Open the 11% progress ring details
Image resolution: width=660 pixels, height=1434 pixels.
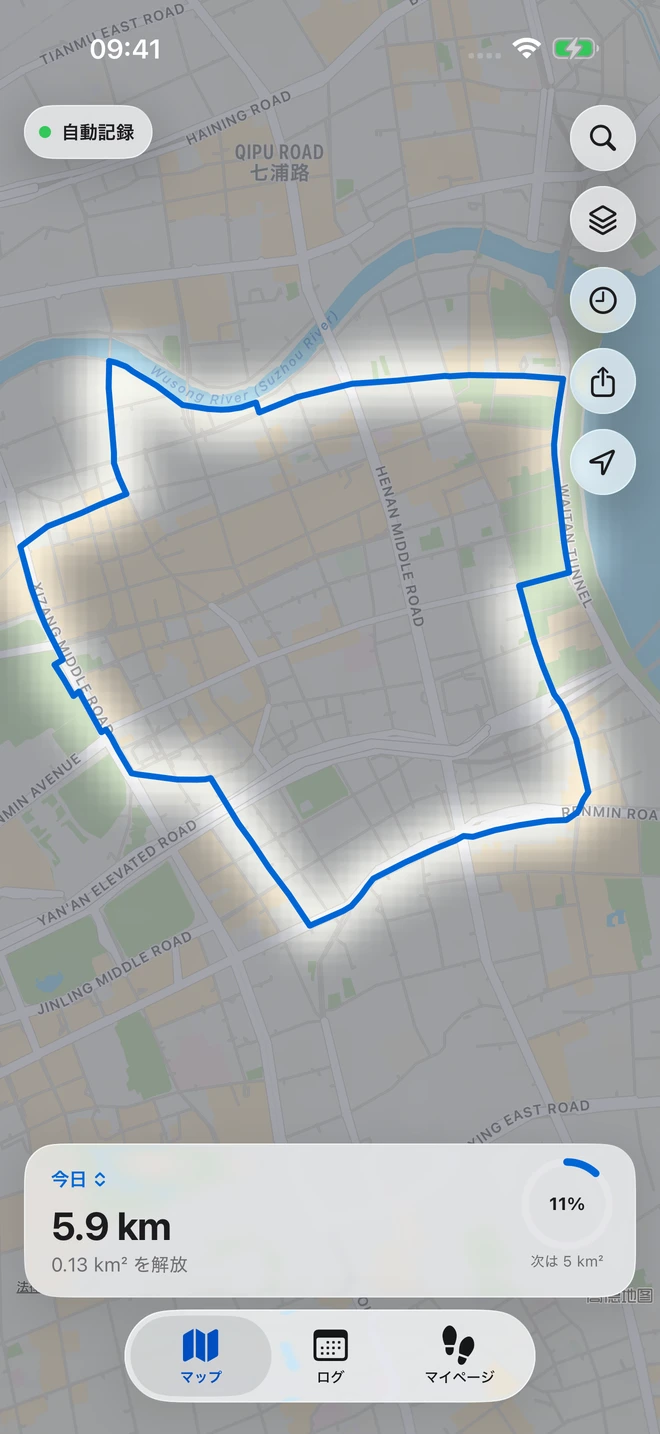[x=566, y=1204]
